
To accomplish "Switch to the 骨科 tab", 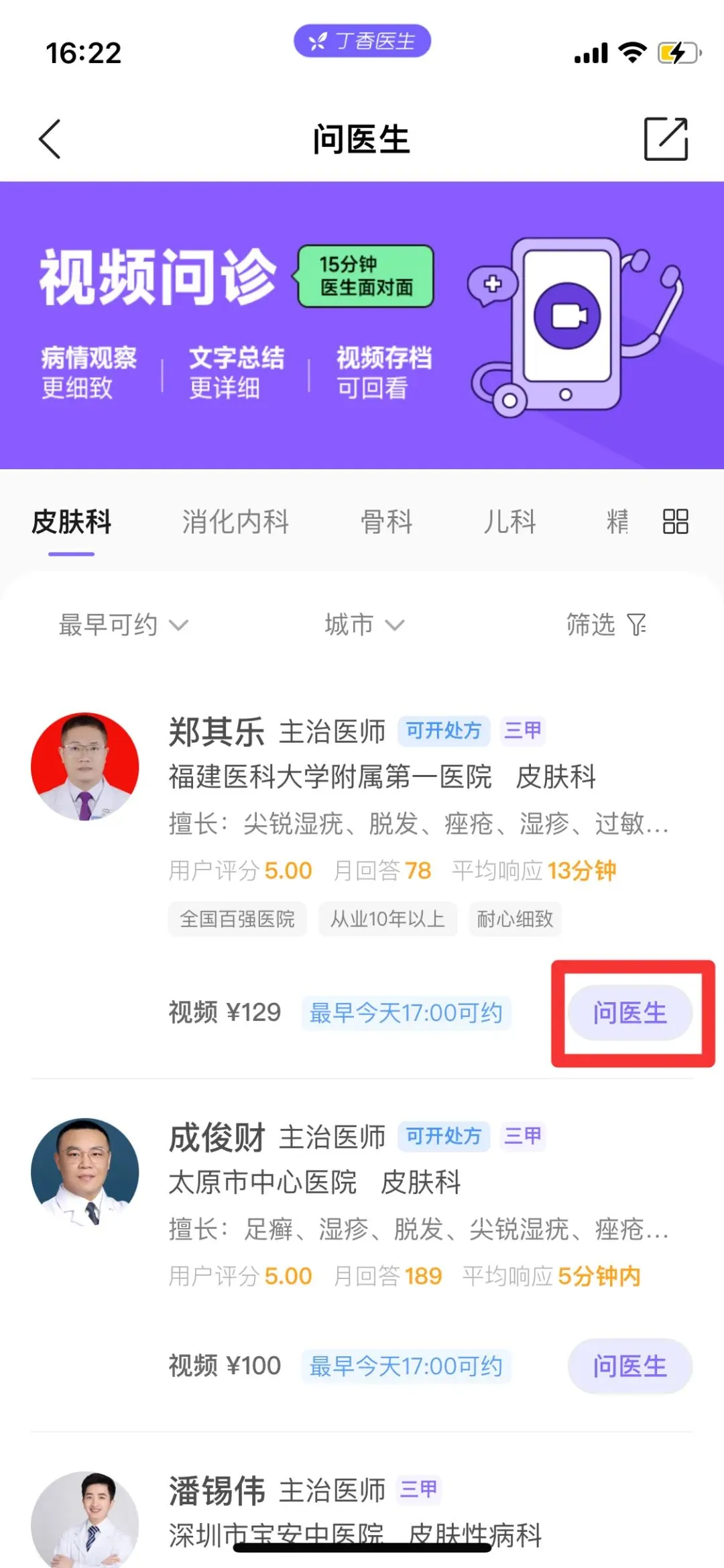I will coord(387,522).
